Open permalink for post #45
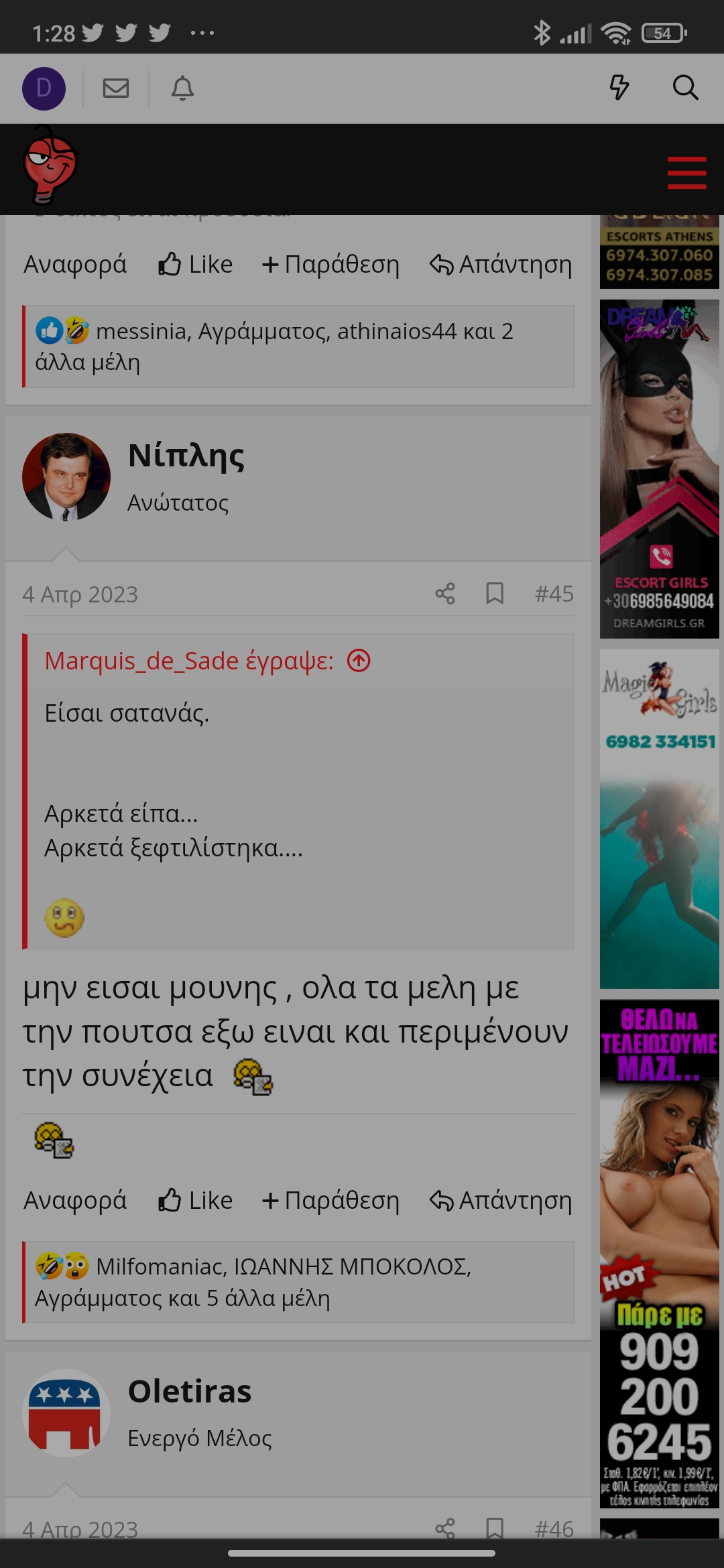 pos(554,594)
